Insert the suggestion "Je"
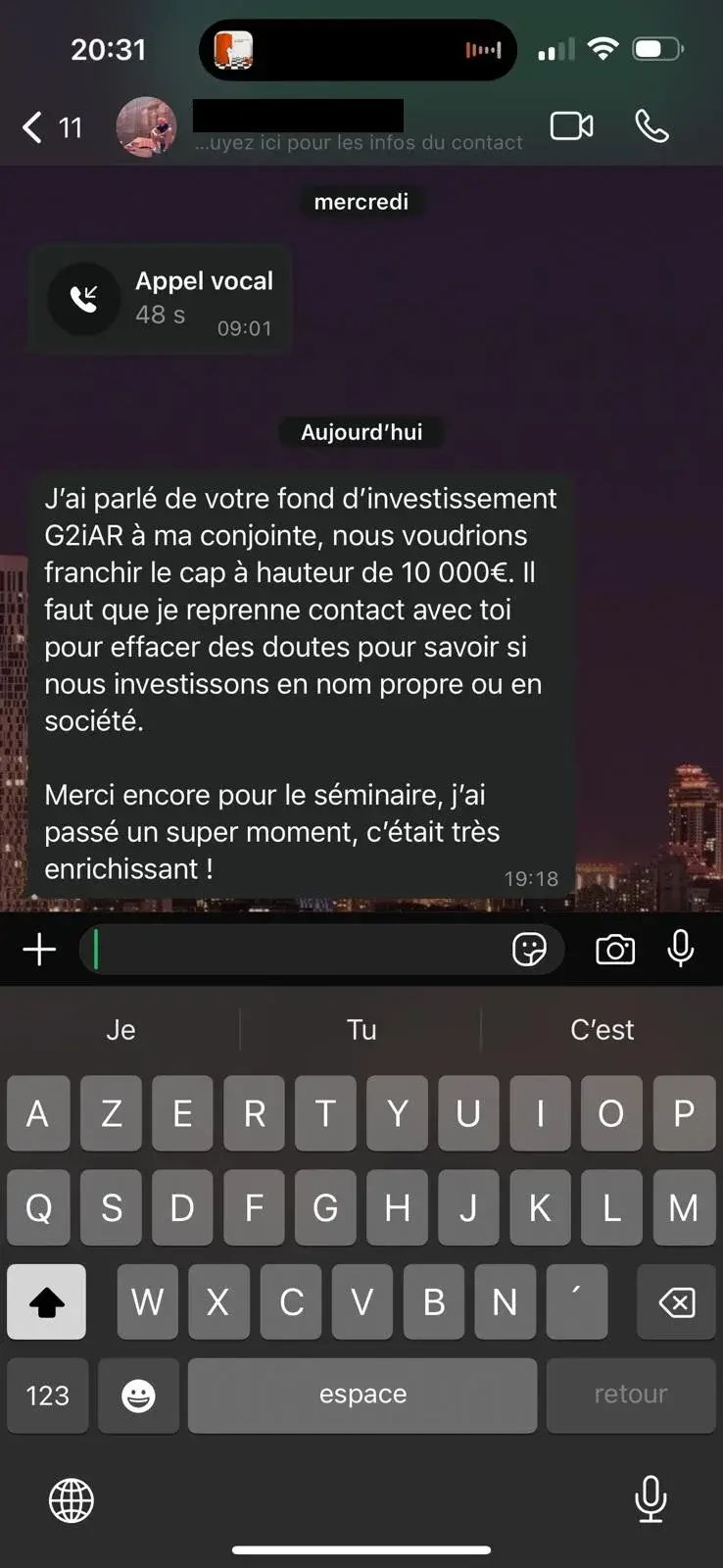 tap(120, 1030)
